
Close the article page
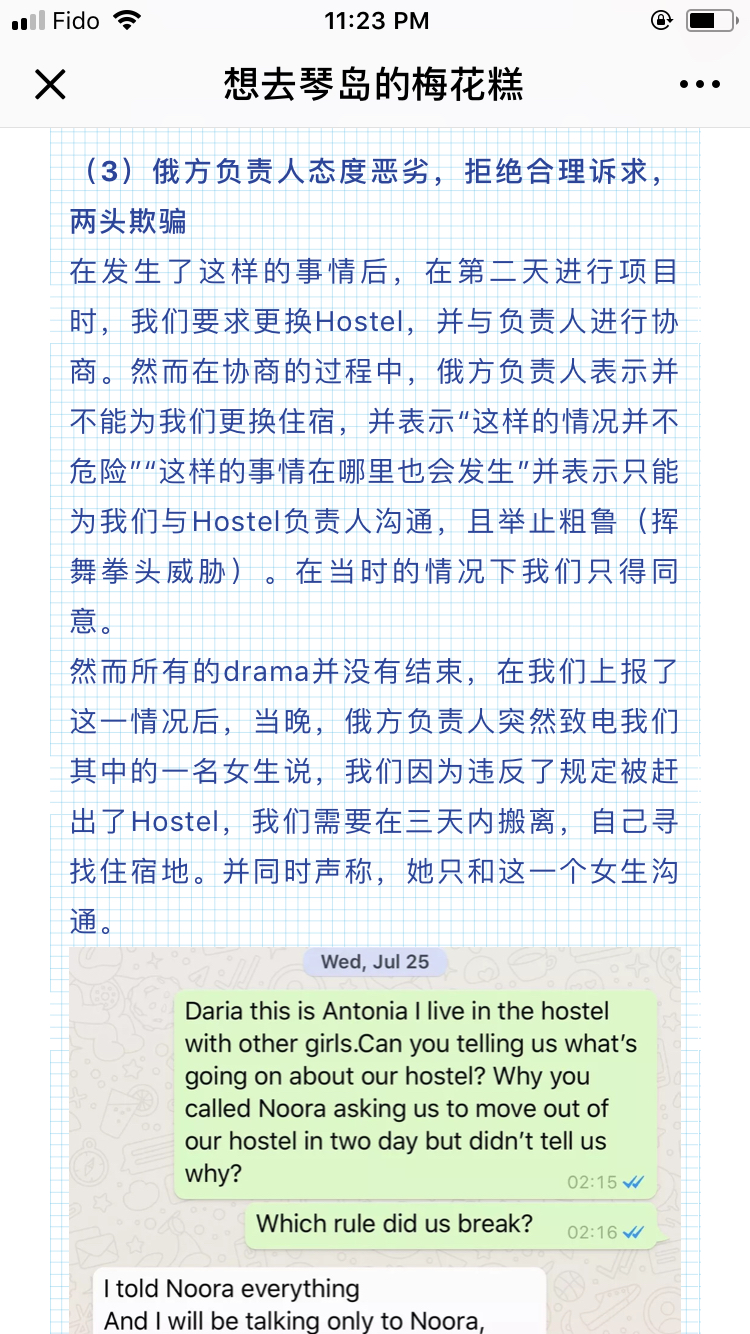[50, 85]
